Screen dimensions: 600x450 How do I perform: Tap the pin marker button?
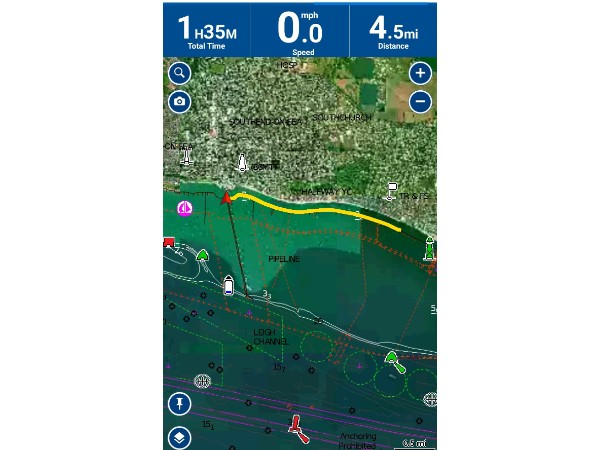(179, 404)
